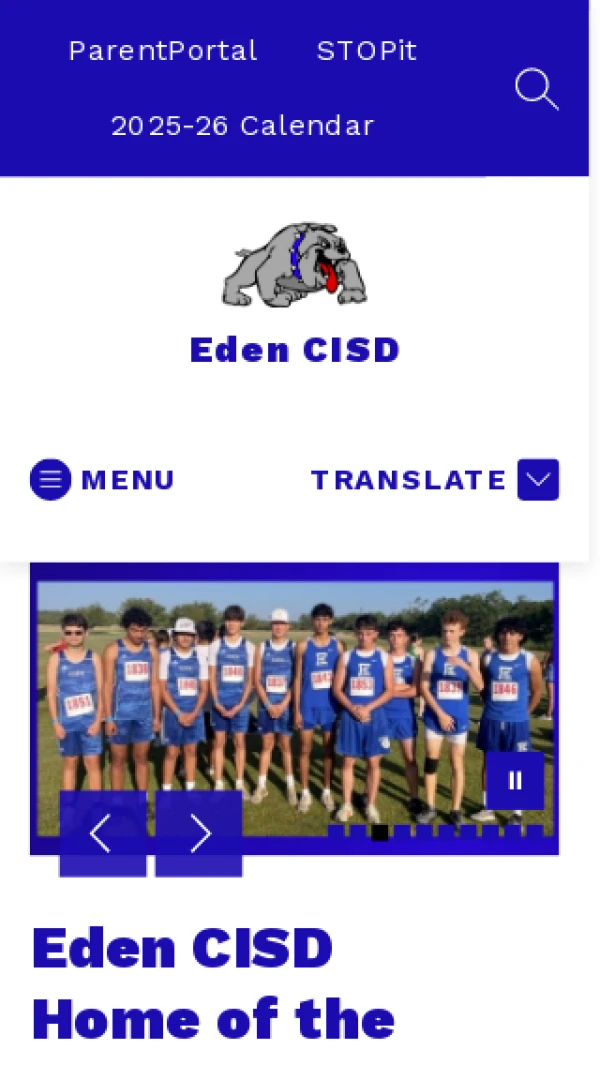This screenshot has width=600, height=1065.
Task: View the 2025-26 Calendar
Action: [x=242, y=126]
